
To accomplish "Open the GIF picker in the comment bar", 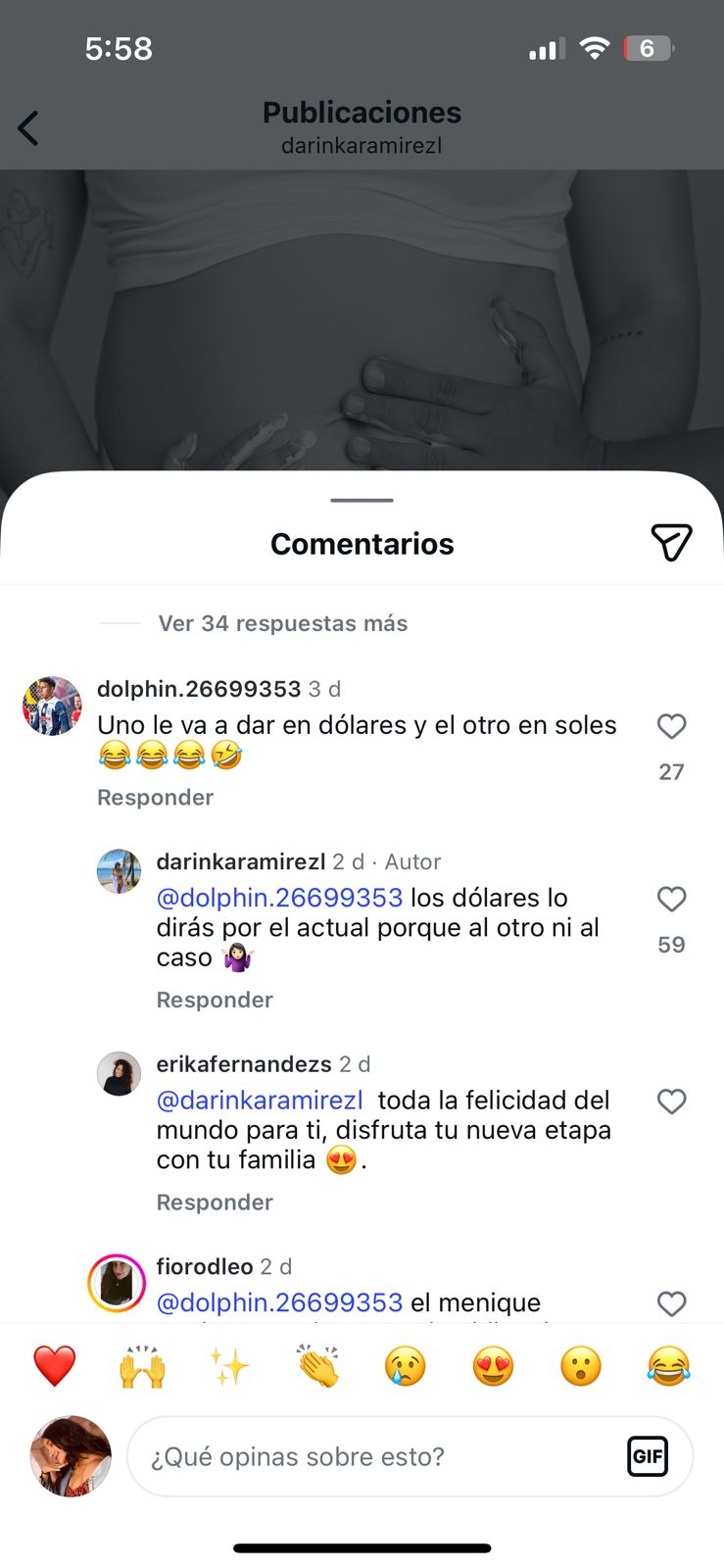I will [x=647, y=1456].
